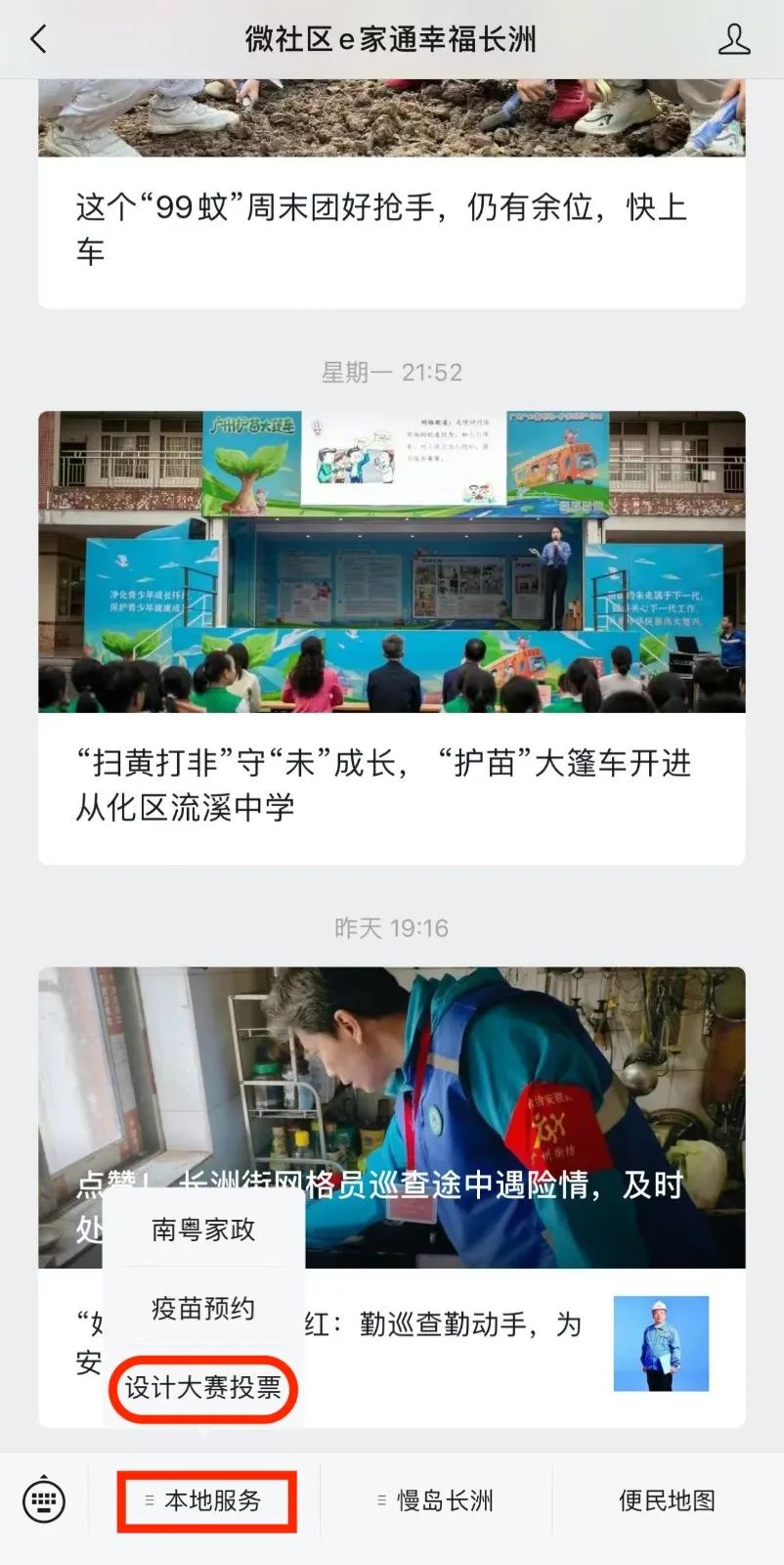This screenshot has height=1565, width=784.
Task: Open 便民地图 from the bottom bar
Action: (x=667, y=1500)
